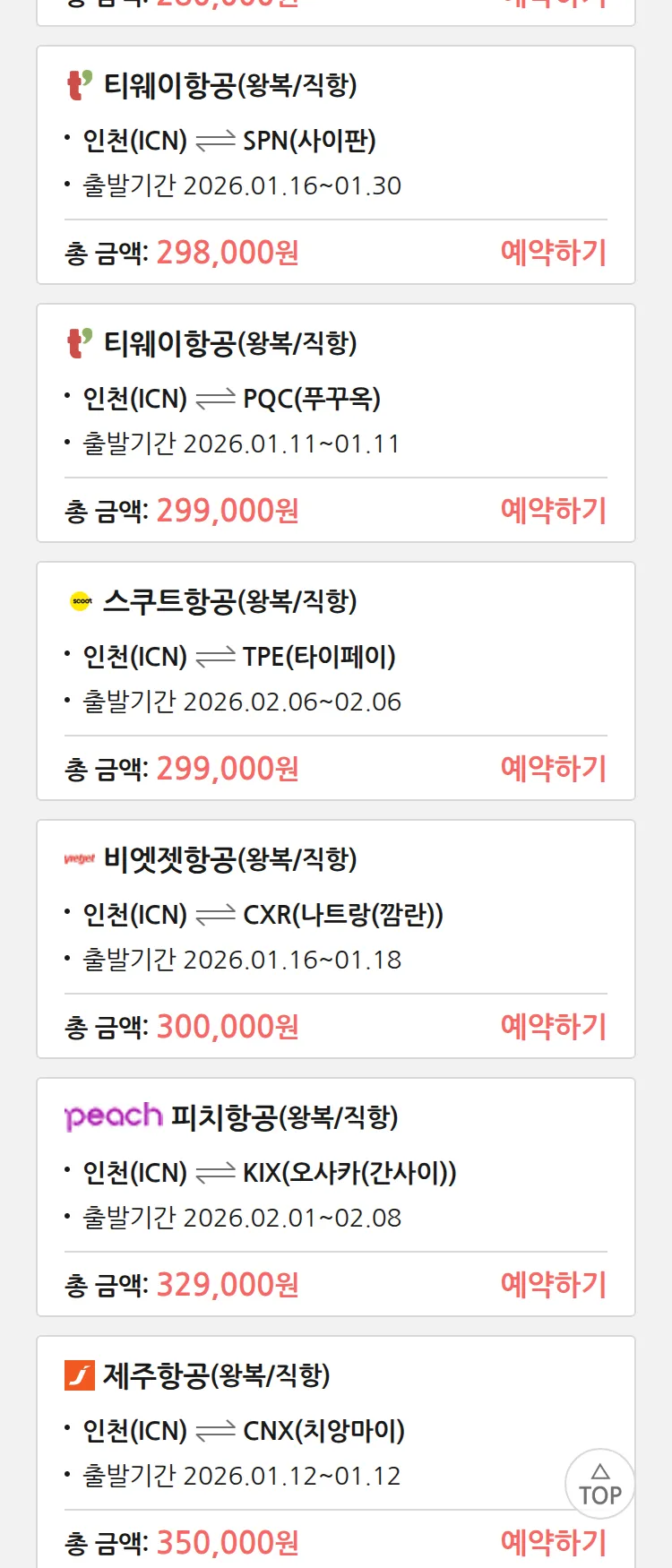Tap 예약하기 for the 298,000원 Saipan flight

[x=553, y=253]
